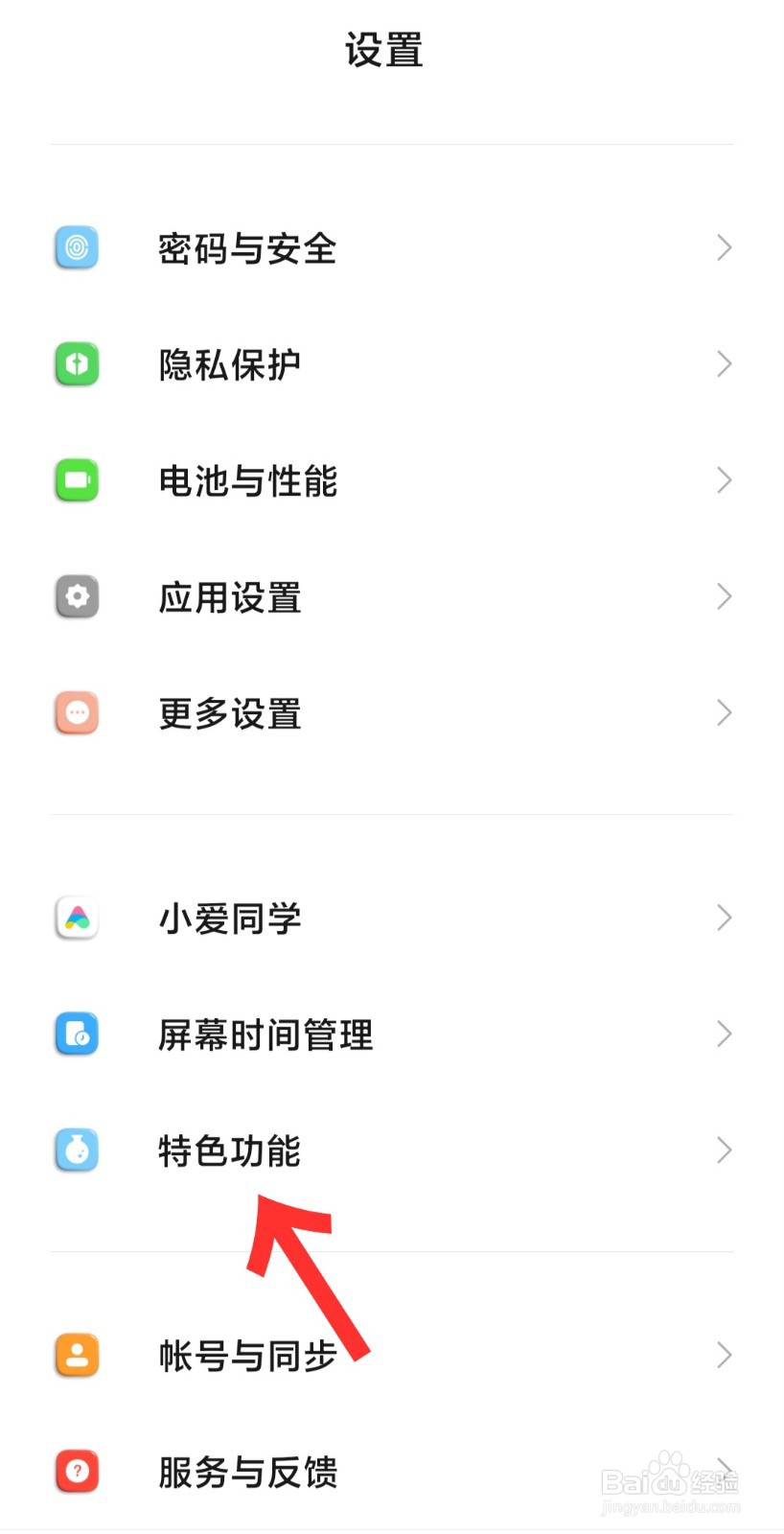Open 服务与反馈
This screenshot has height=1534, width=784.
(392, 1471)
